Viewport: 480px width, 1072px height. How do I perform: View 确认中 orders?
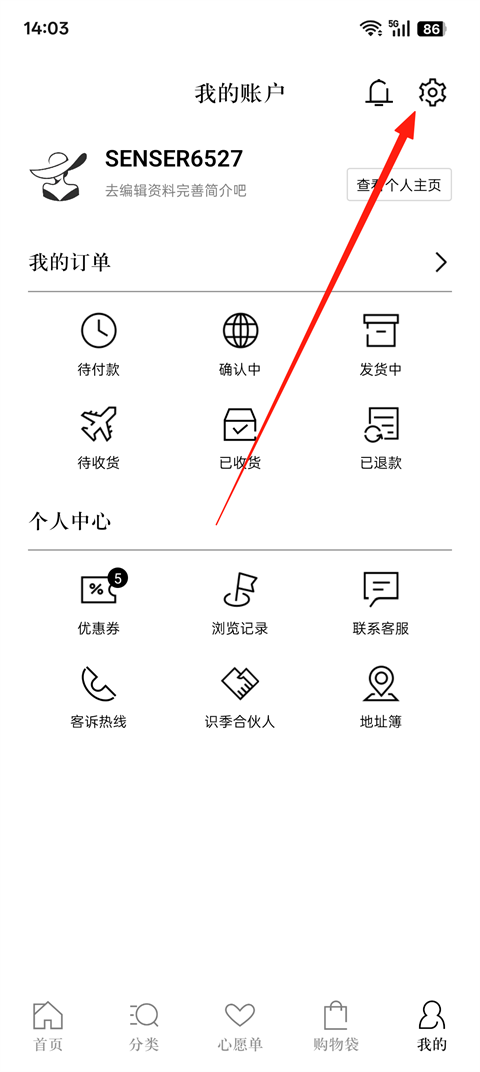pos(240,345)
